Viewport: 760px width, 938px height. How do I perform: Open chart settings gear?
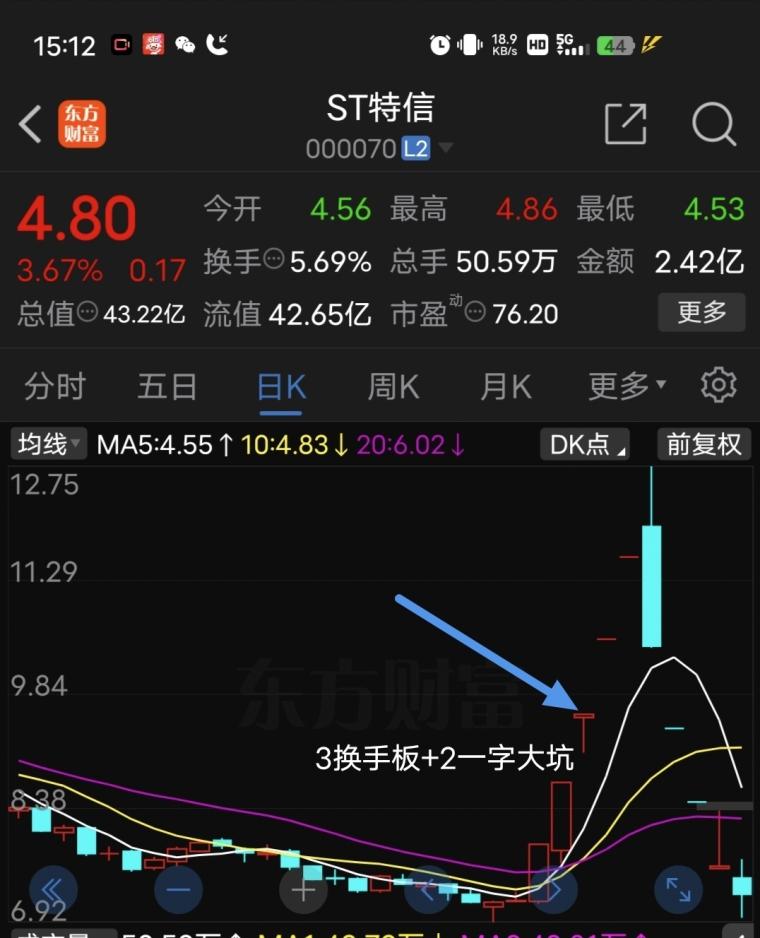pyautogui.click(x=718, y=386)
